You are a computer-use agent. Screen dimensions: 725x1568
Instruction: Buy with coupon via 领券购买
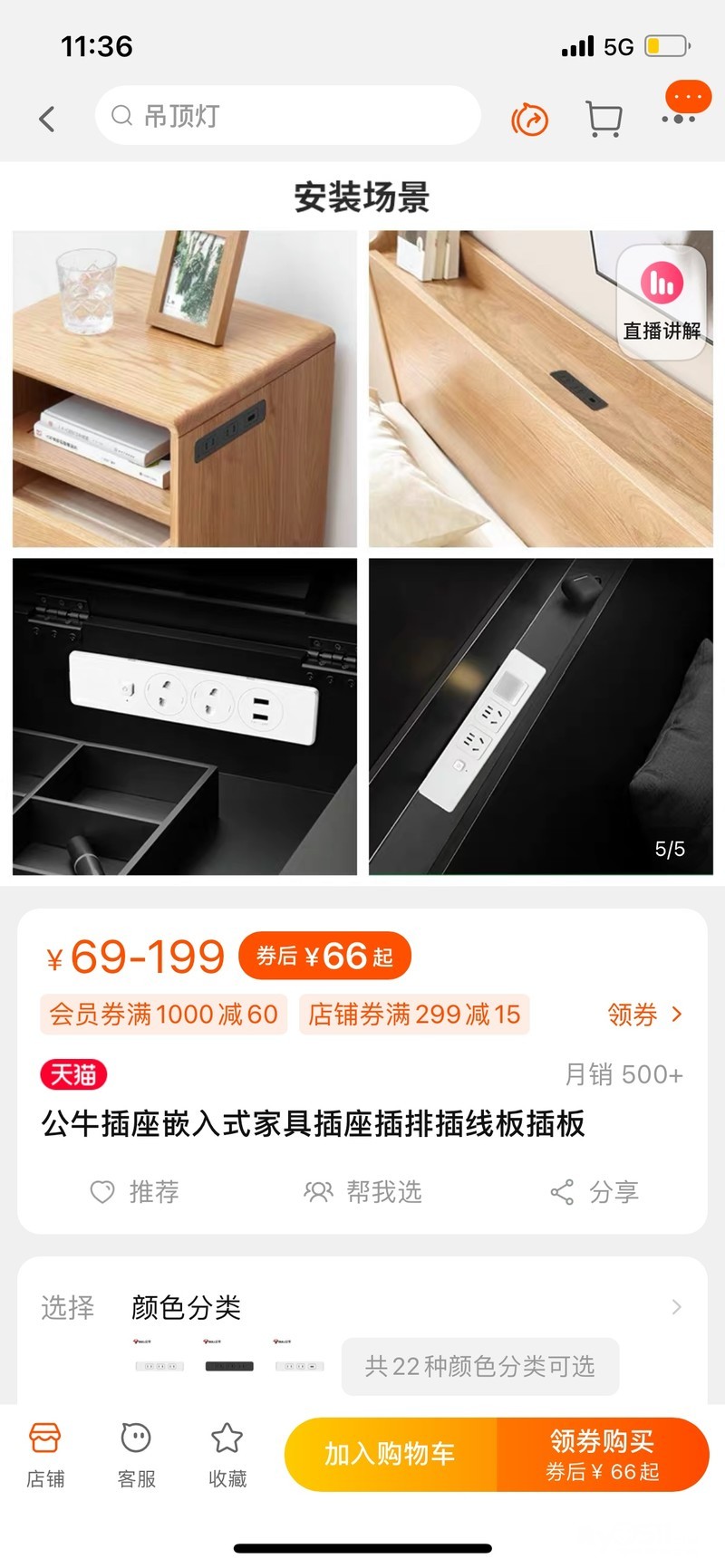click(x=603, y=1454)
